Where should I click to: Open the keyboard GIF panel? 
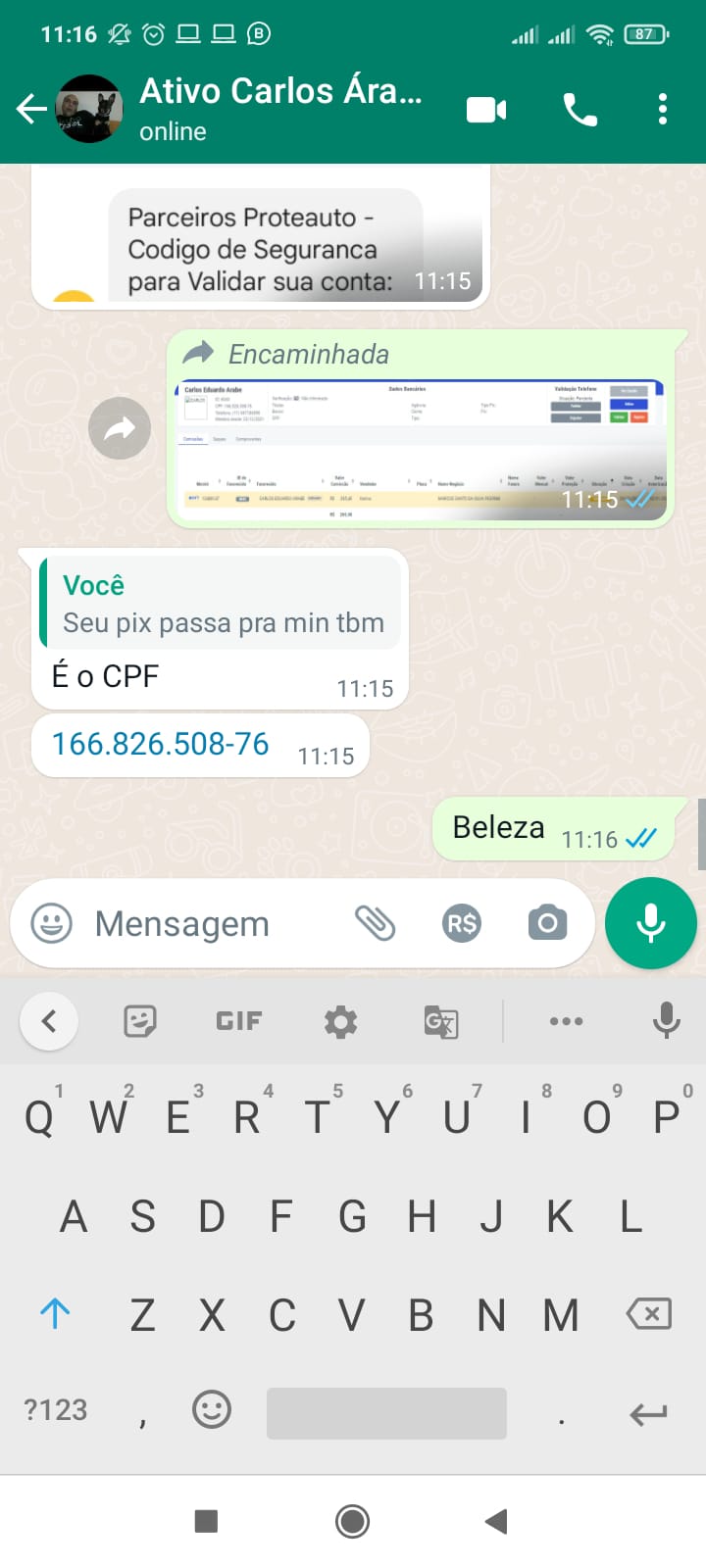(238, 1021)
